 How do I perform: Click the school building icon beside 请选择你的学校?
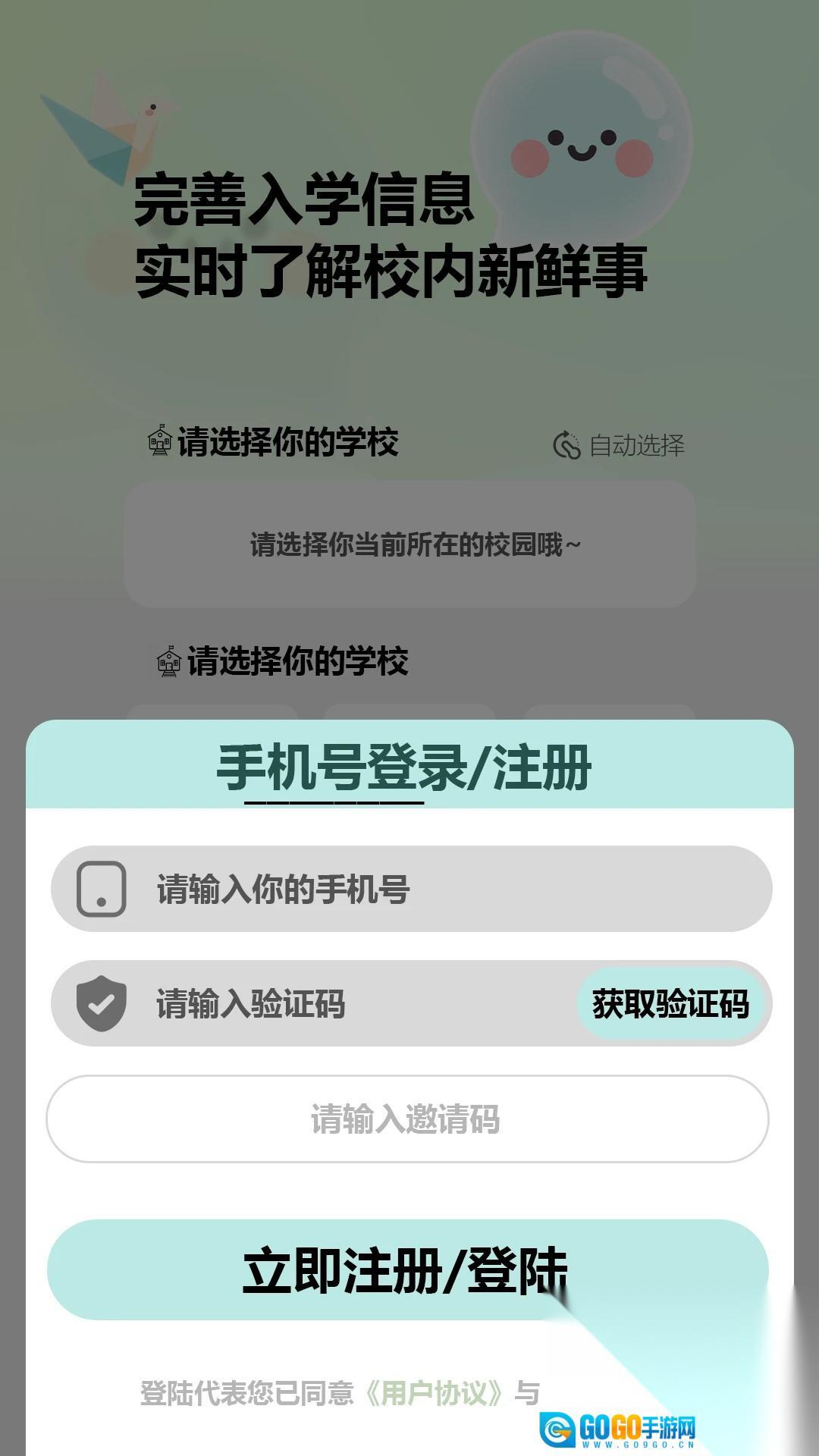[159, 442]
